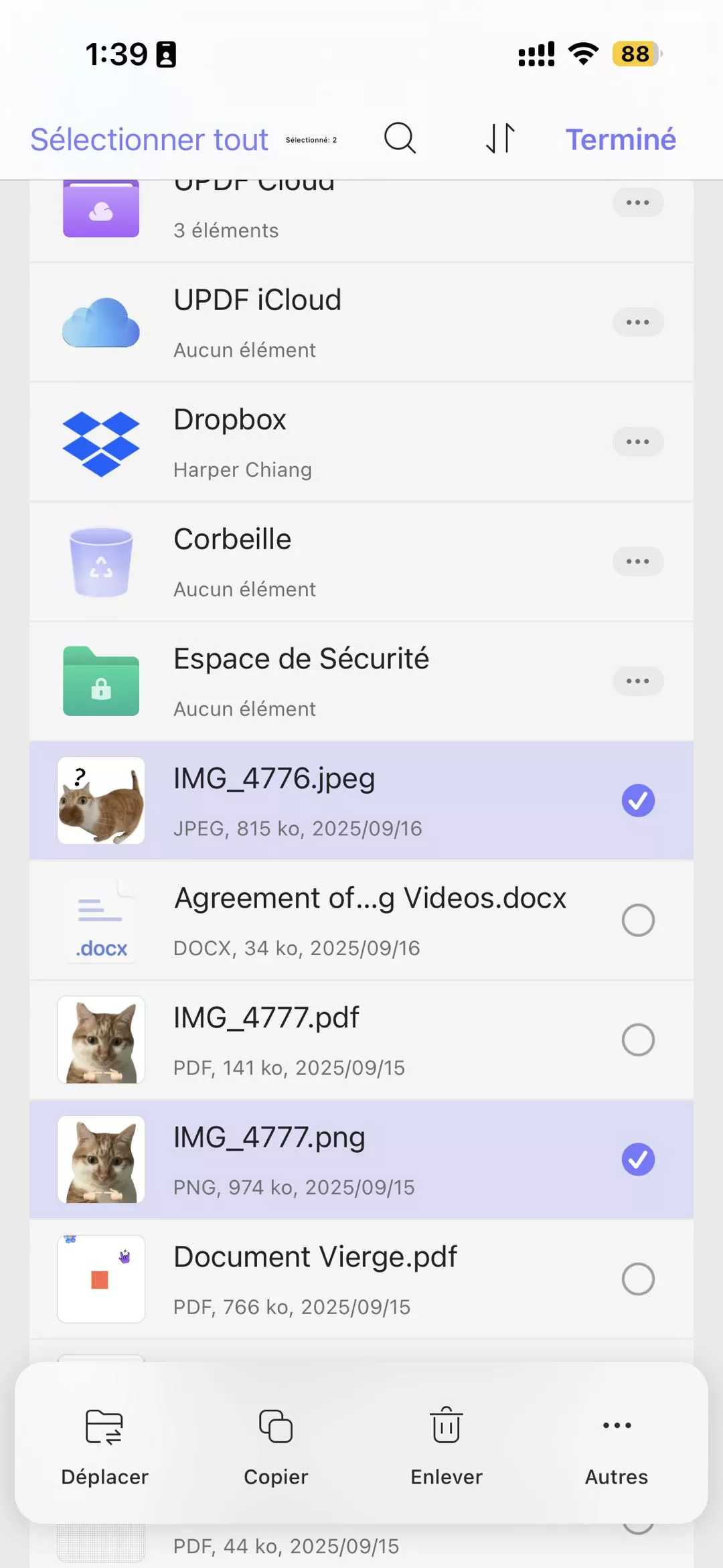Select Agreement of...g Videos.docx
The height and width of the screenshot is (1568, 723).
pyautogui.click(x=637, y=920)
